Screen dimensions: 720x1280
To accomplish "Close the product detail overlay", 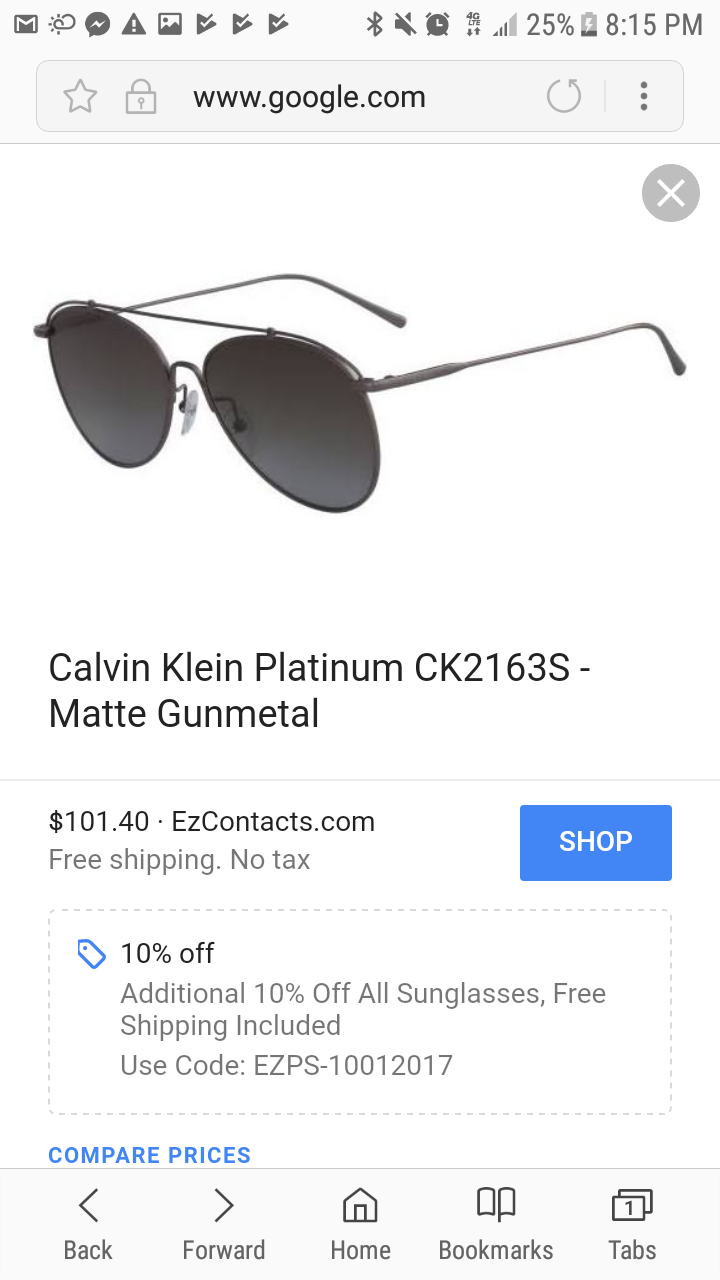I will tap(671, 193).
